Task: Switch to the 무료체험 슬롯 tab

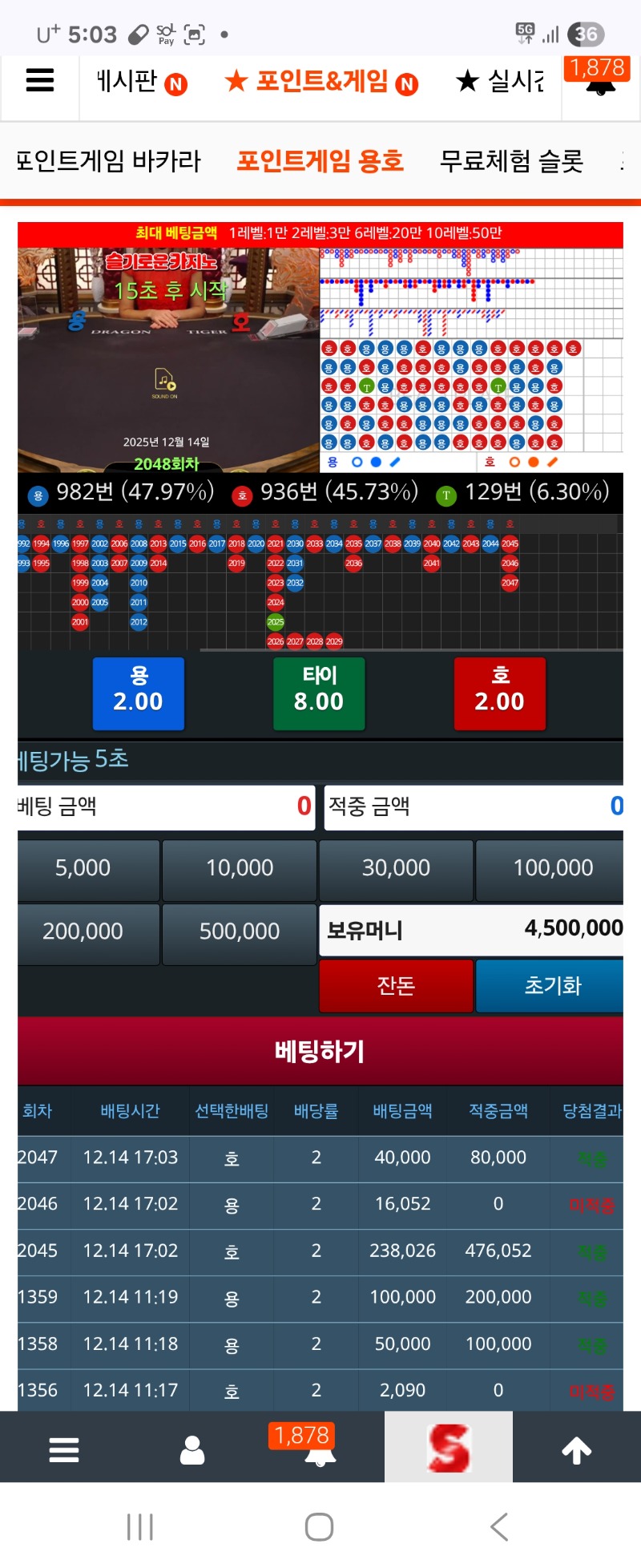Action: (x=513, y=160)
